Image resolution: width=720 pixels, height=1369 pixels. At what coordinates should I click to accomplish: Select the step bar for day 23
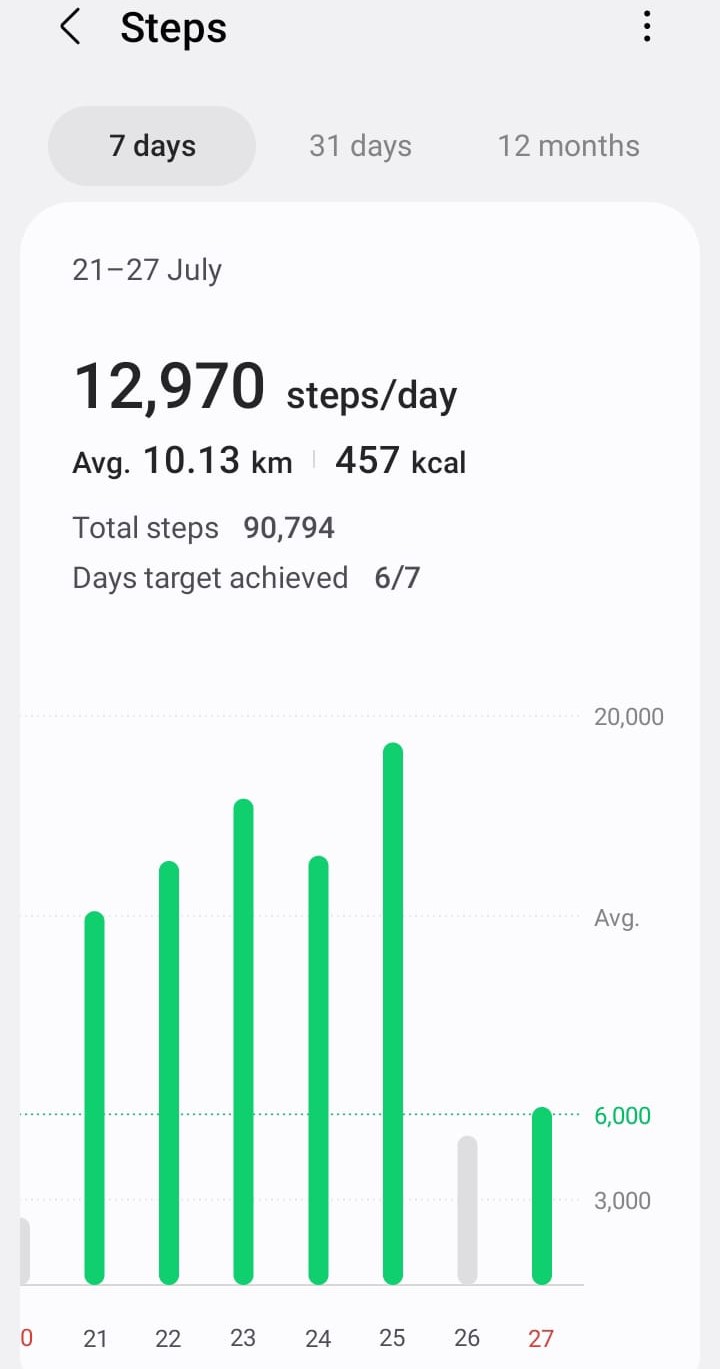click(243, 1041)
